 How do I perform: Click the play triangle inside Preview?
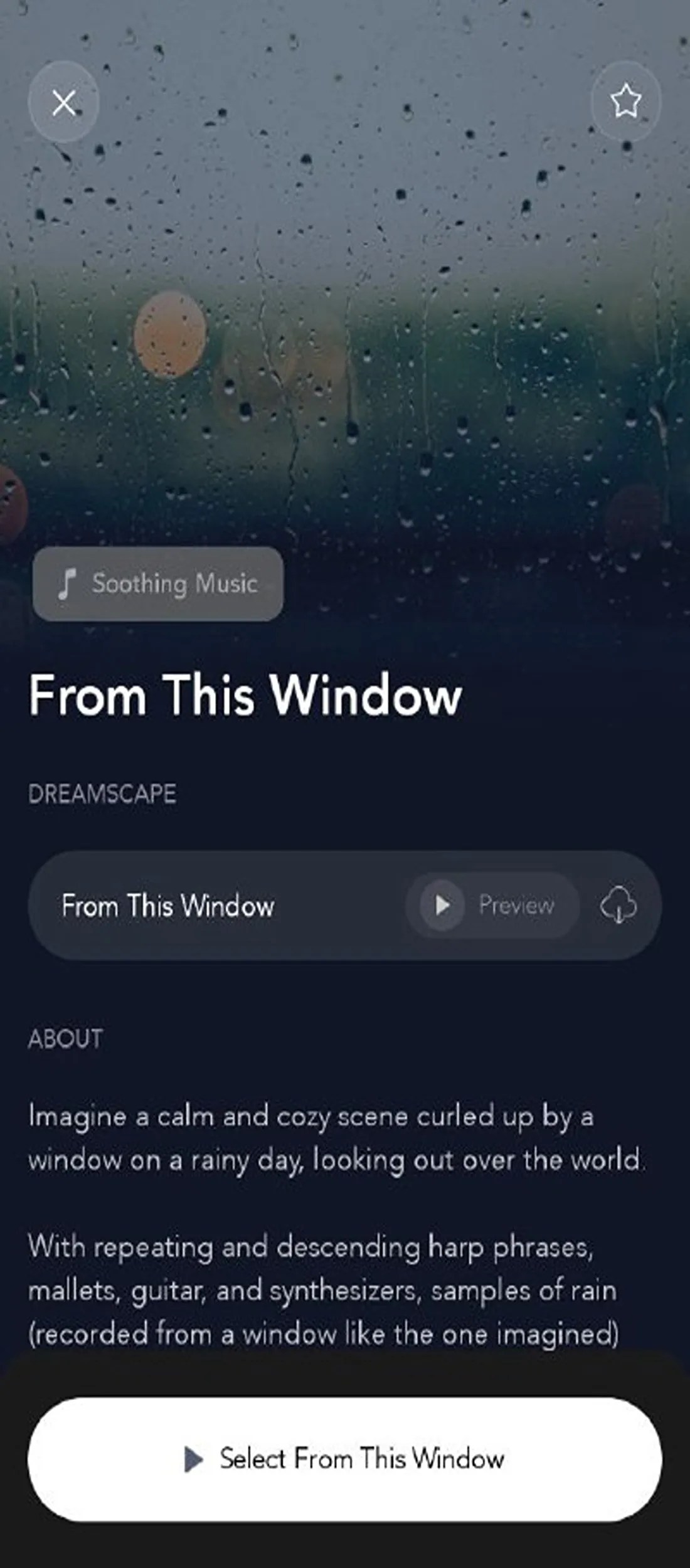click(442, 905)
